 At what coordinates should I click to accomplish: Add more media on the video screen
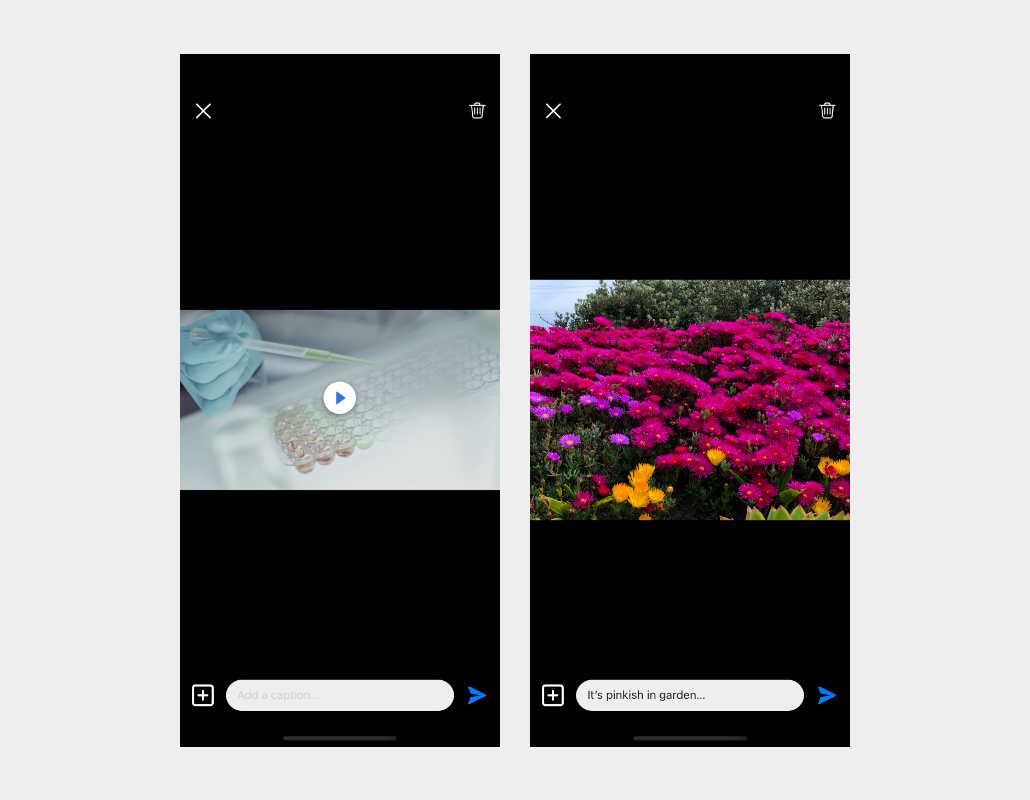point(203,695)
